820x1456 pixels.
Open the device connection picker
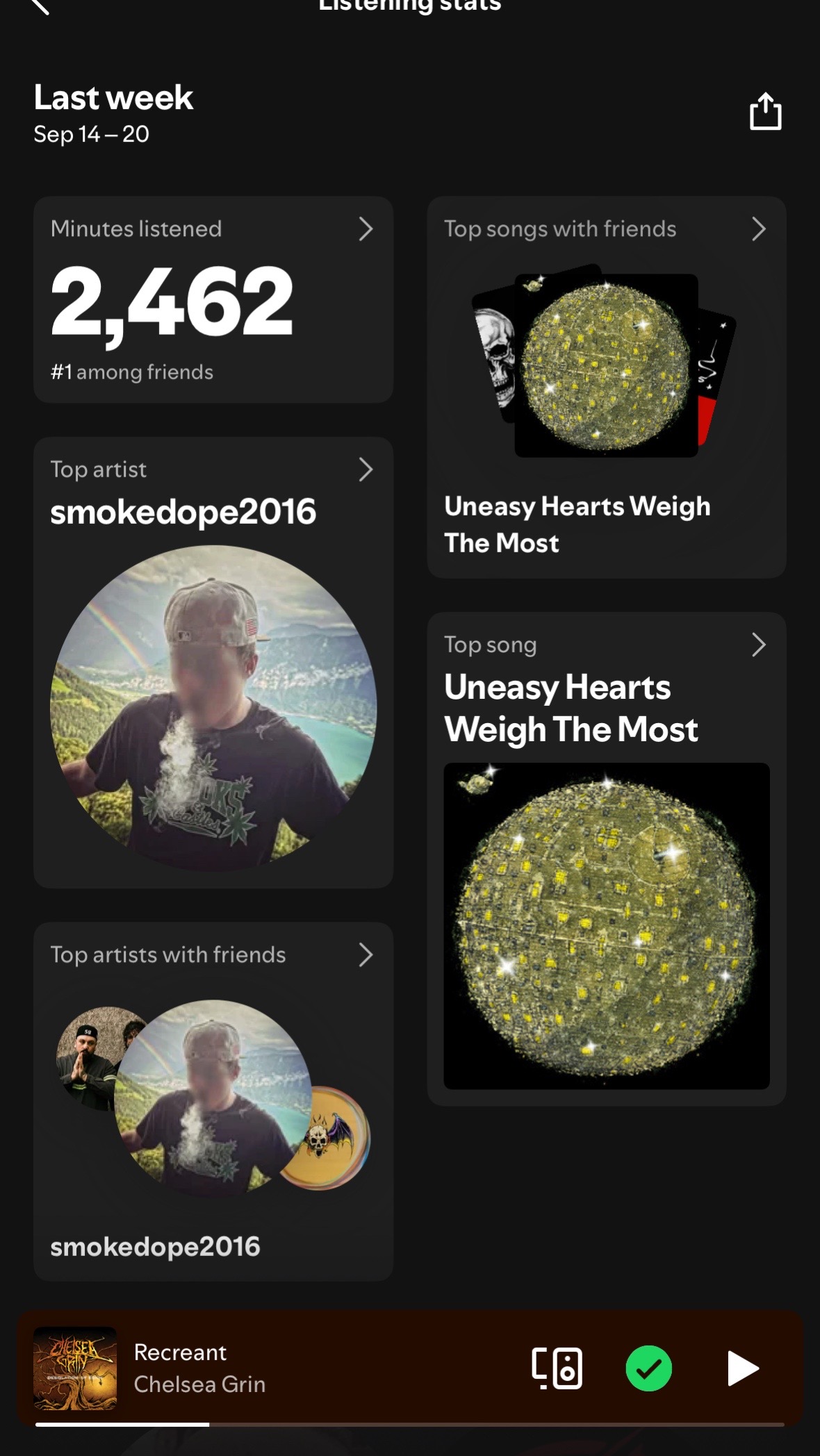tap(557, 1368)
